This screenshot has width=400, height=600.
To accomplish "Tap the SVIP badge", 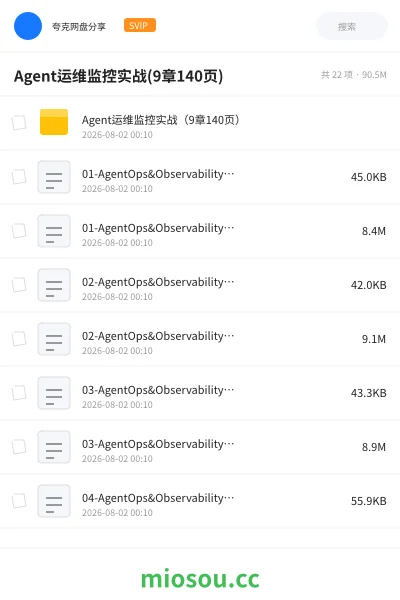I will (x=140, y=25).
